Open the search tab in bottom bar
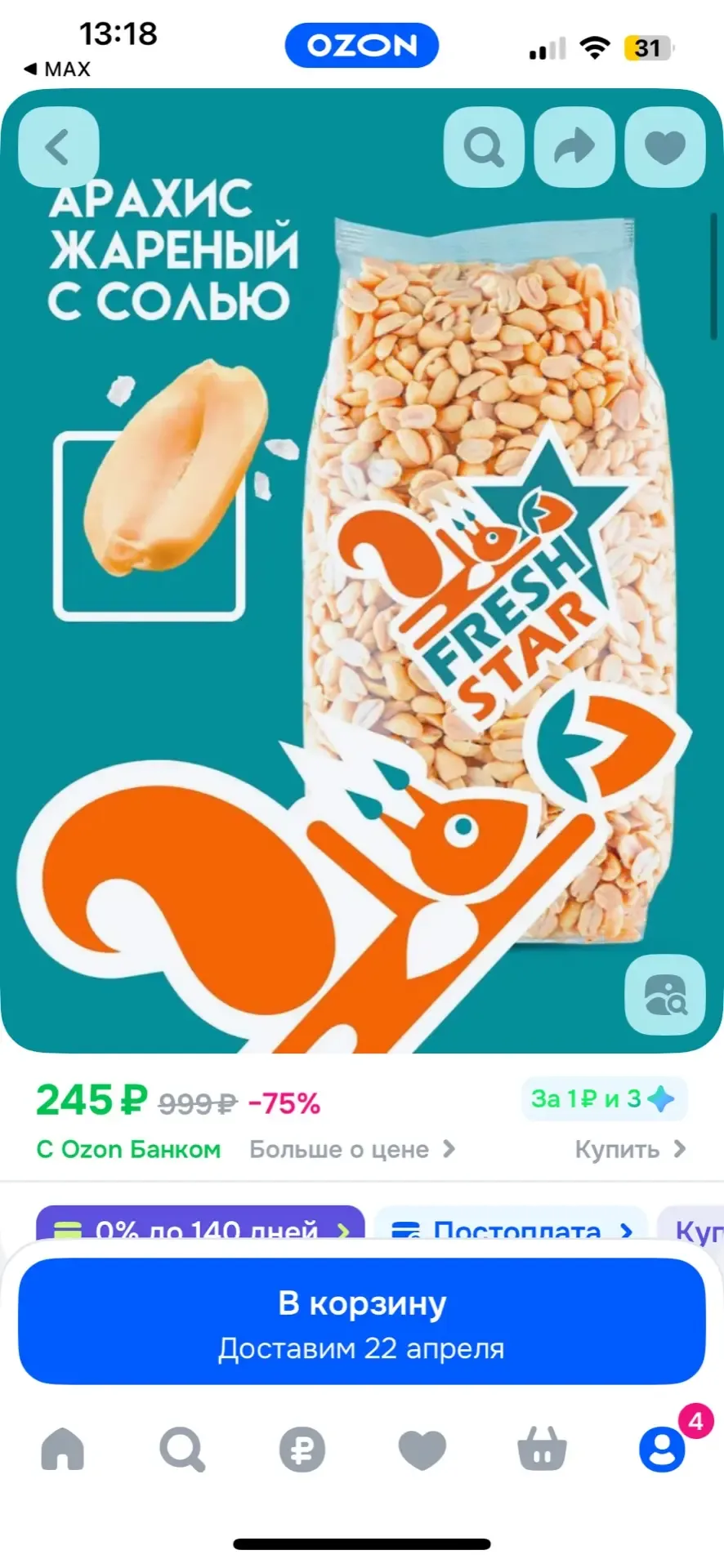 tap(182, 1450)
